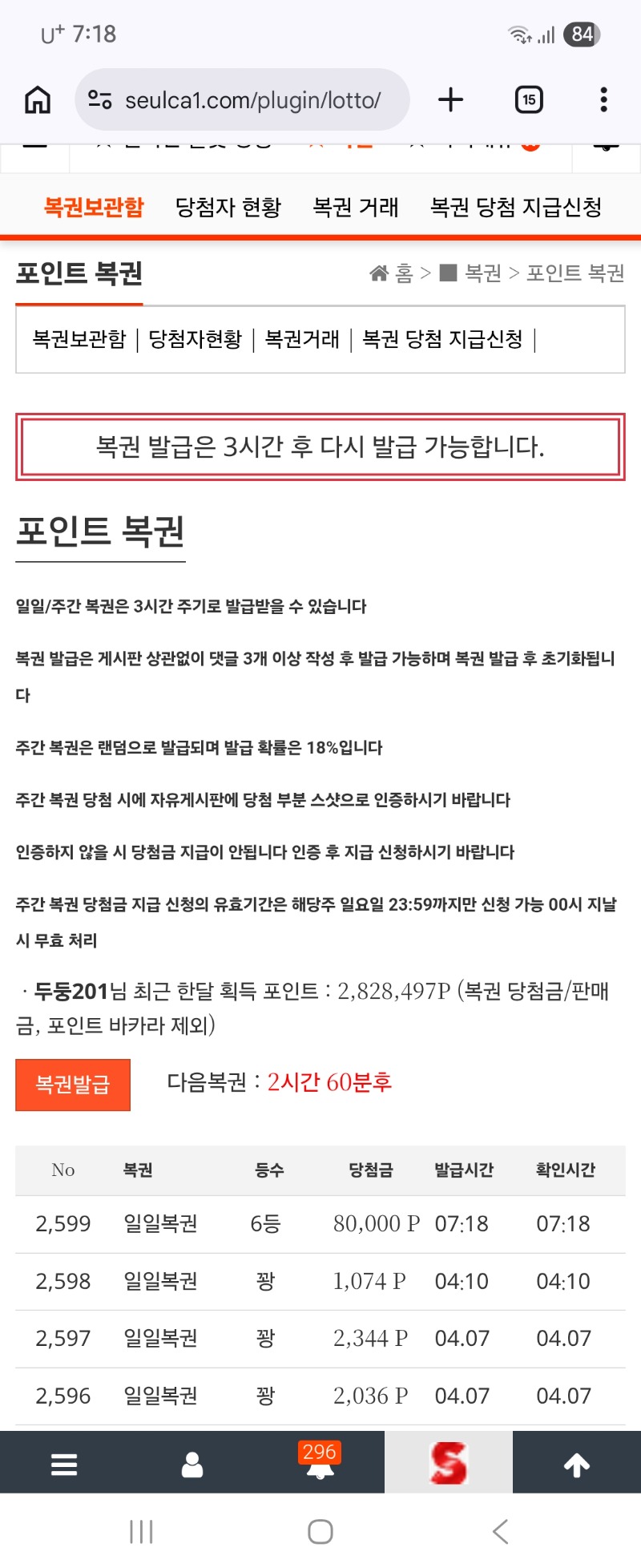Go back with the system back button
Image resolution: width=641 pixels, height=1568 pixels.
(x=501, y=1531)
